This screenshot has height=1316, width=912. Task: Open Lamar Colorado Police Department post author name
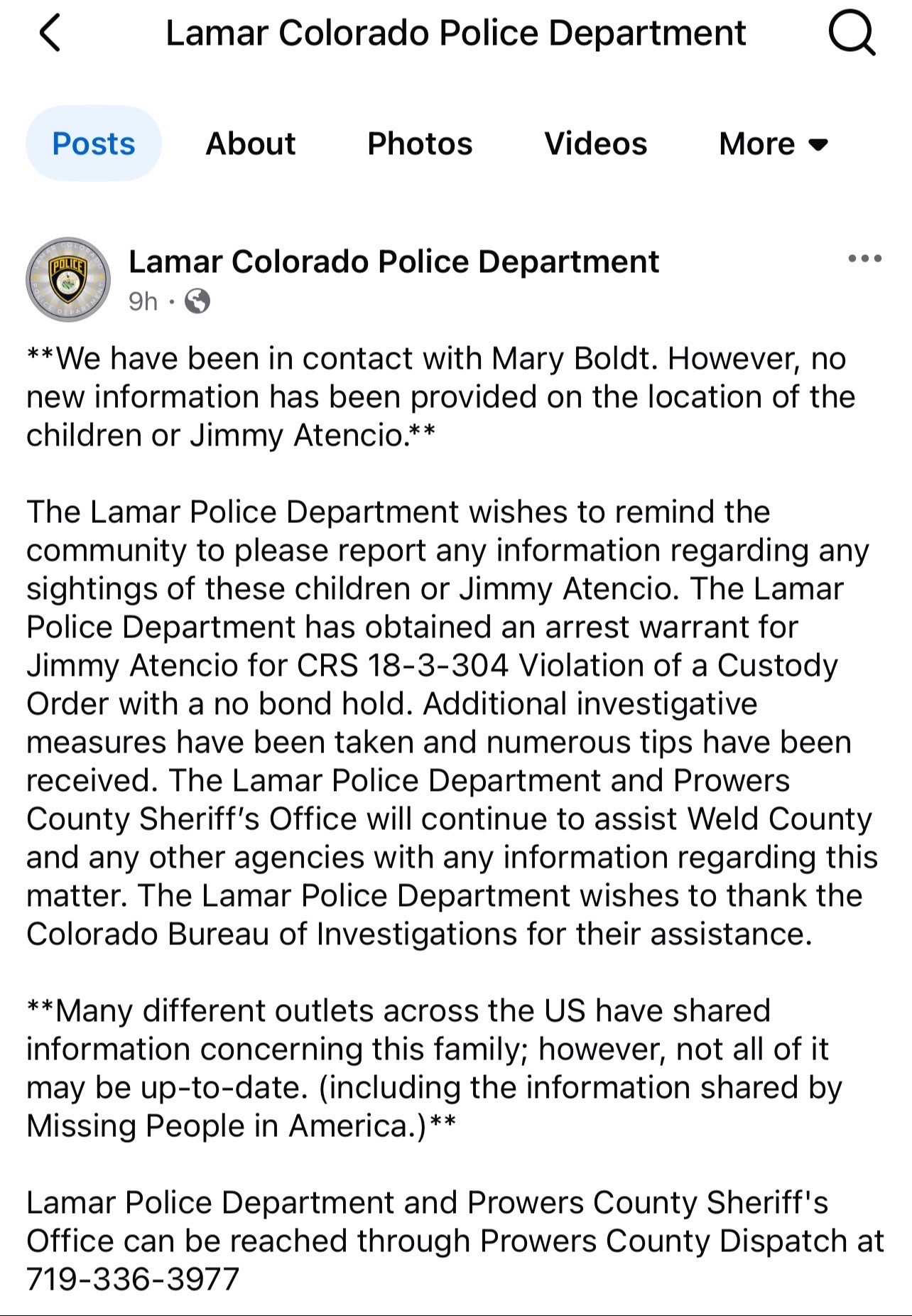[393, 261]
